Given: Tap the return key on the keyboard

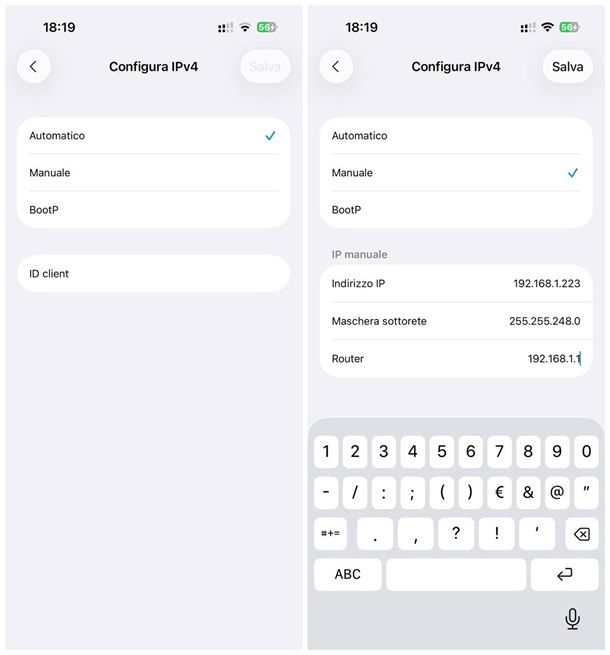Looking at the screenshot, I should [x=564, y=574].
